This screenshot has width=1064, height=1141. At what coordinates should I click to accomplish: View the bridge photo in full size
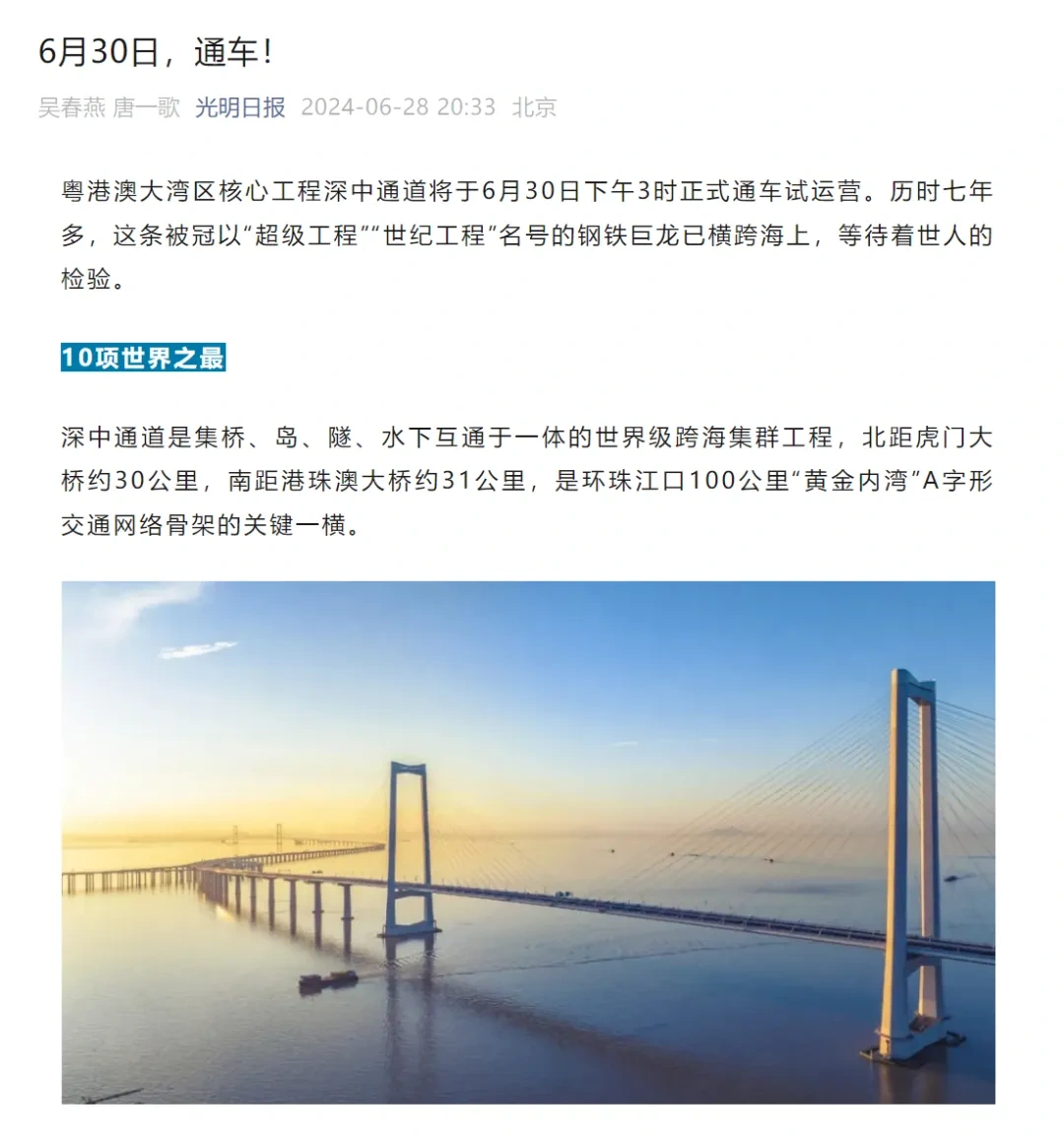pos(528,841)
